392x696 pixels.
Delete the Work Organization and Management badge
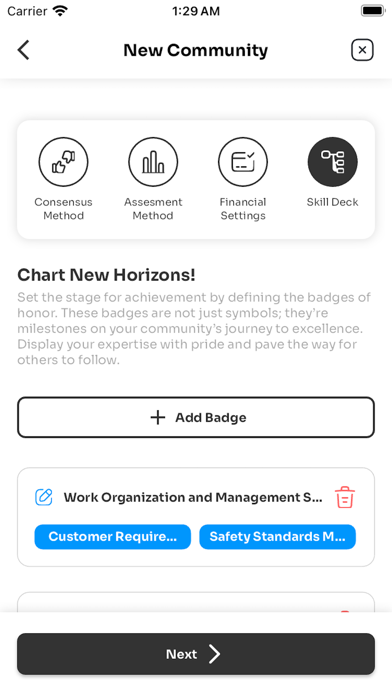[x=345, y=497]
